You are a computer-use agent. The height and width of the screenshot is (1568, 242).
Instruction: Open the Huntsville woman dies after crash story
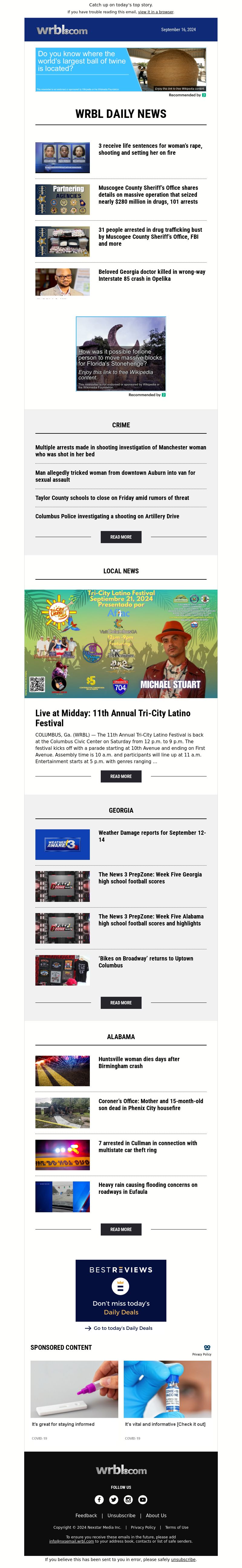(139, 1062)
